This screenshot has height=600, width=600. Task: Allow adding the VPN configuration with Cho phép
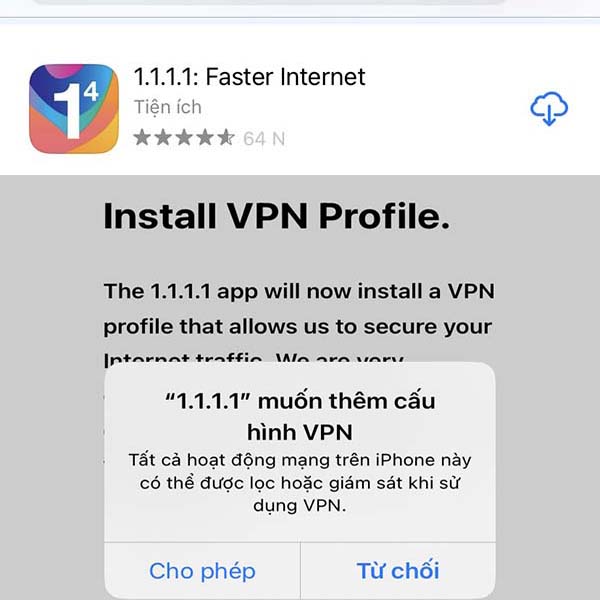pyautogui.click(x=202, y=571)
